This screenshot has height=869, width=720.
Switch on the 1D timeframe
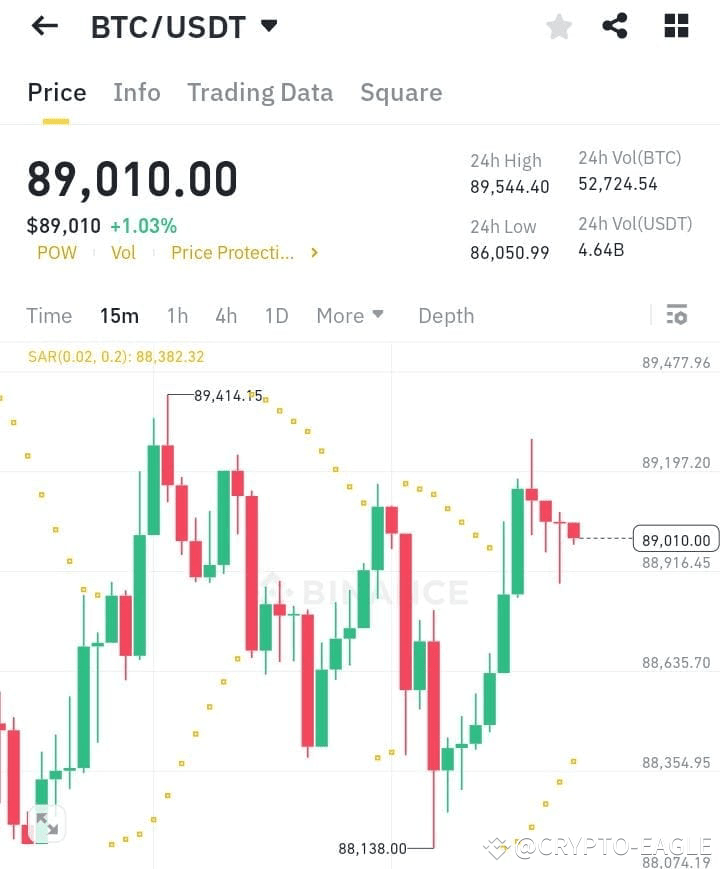276,315
